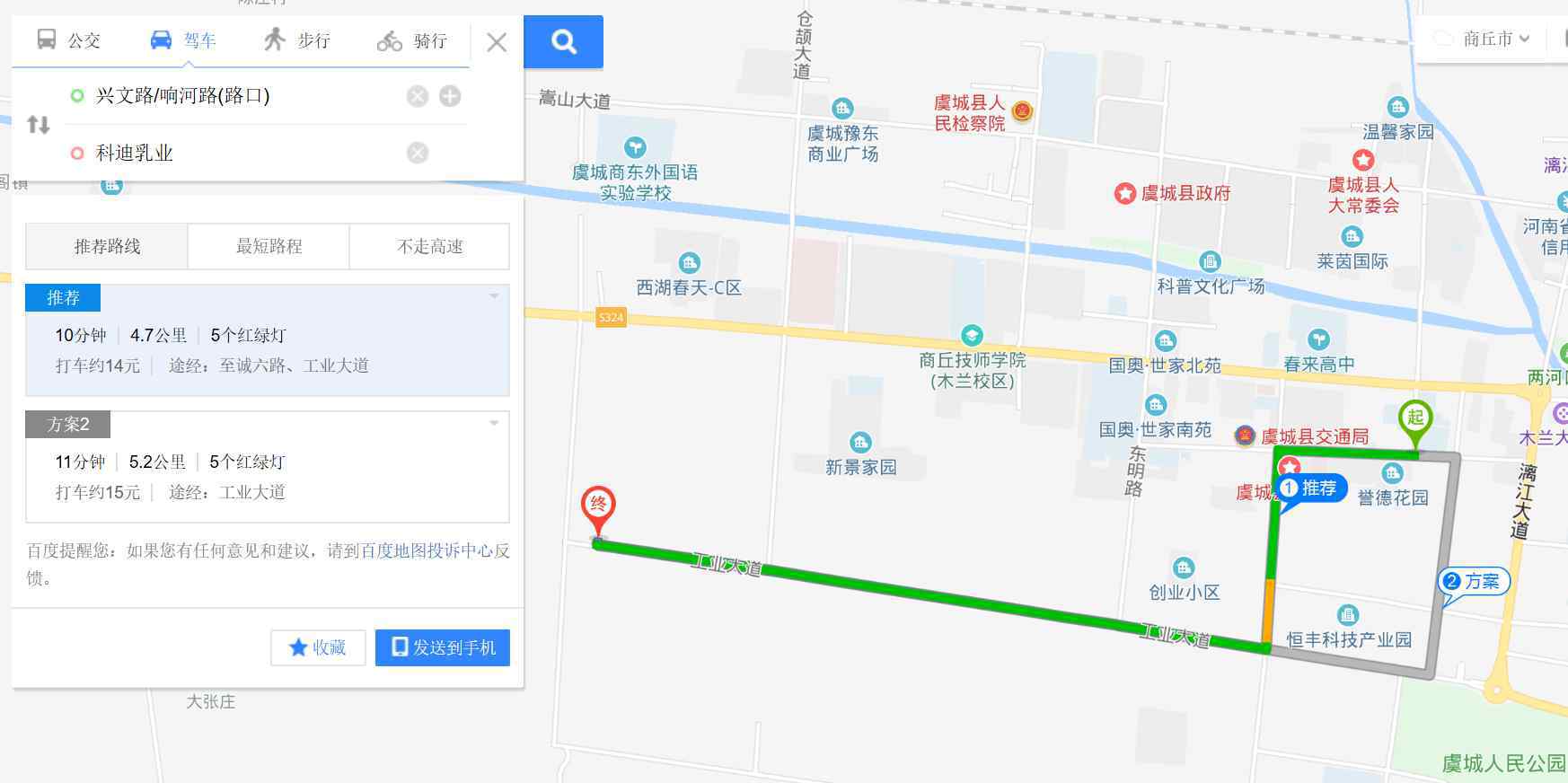Close the route planning panel
The width and height of the screenshot is (1568, 783).
(x=497, y=42)
